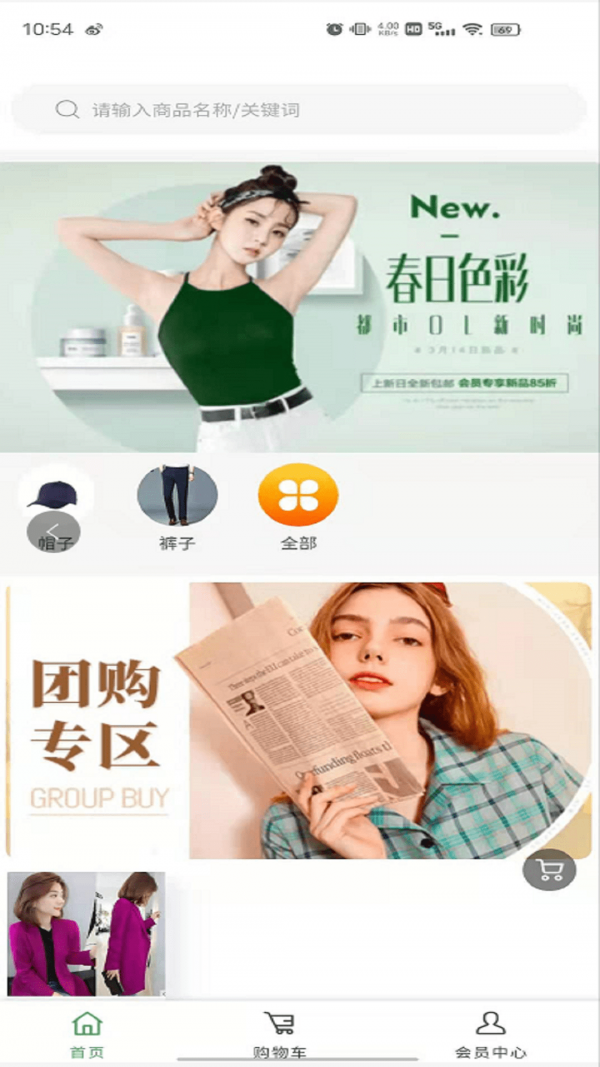The width and height of the screenshot is (600, 1067).
Task: Open the purple blazer product
Action: (86, 934)
